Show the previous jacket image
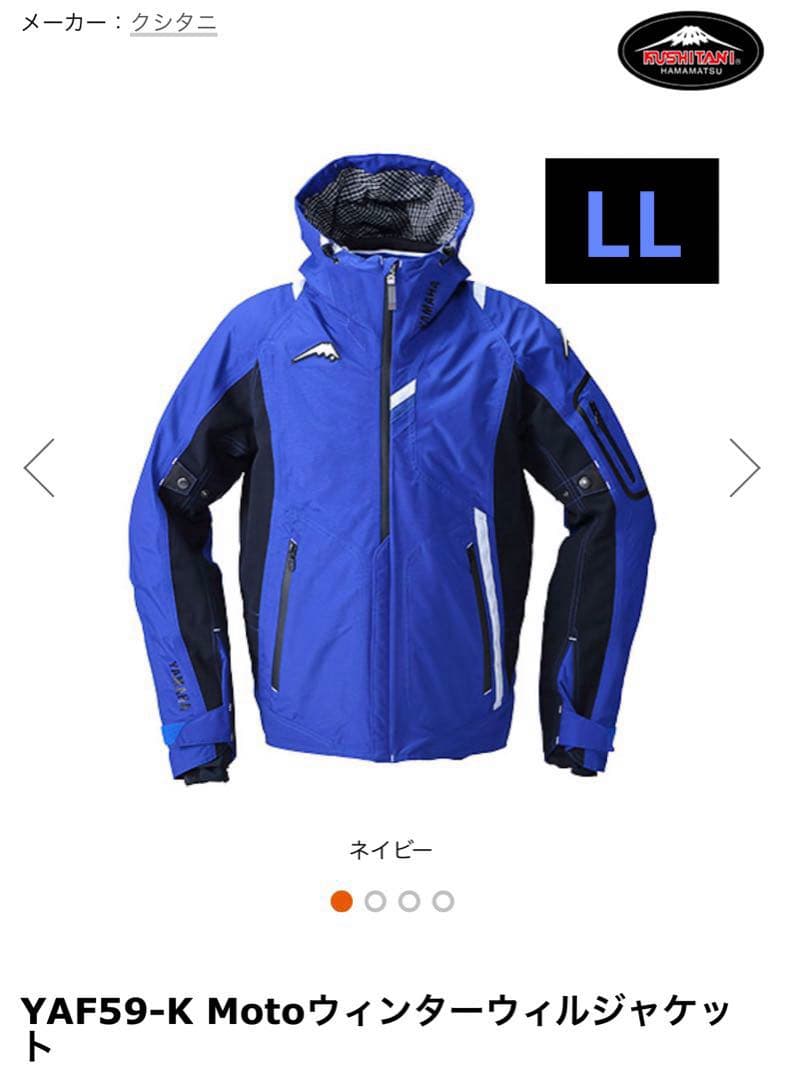This screenshot has height=1080, width=785. coord(40,467)
